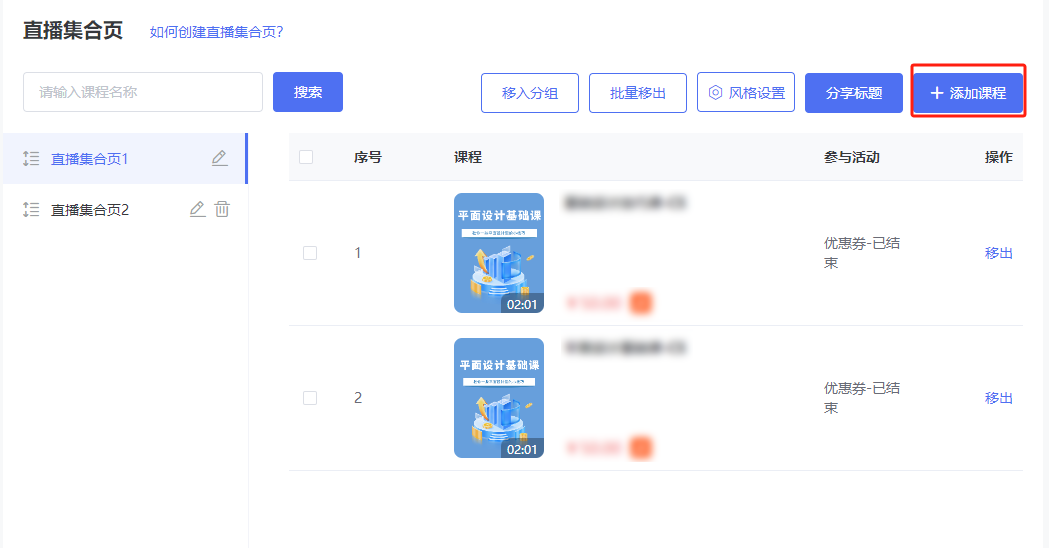Edit the name of 直播集合页2
This screenshot has width=1049, height=548.
pyautogui.click(x=197, y=209)
